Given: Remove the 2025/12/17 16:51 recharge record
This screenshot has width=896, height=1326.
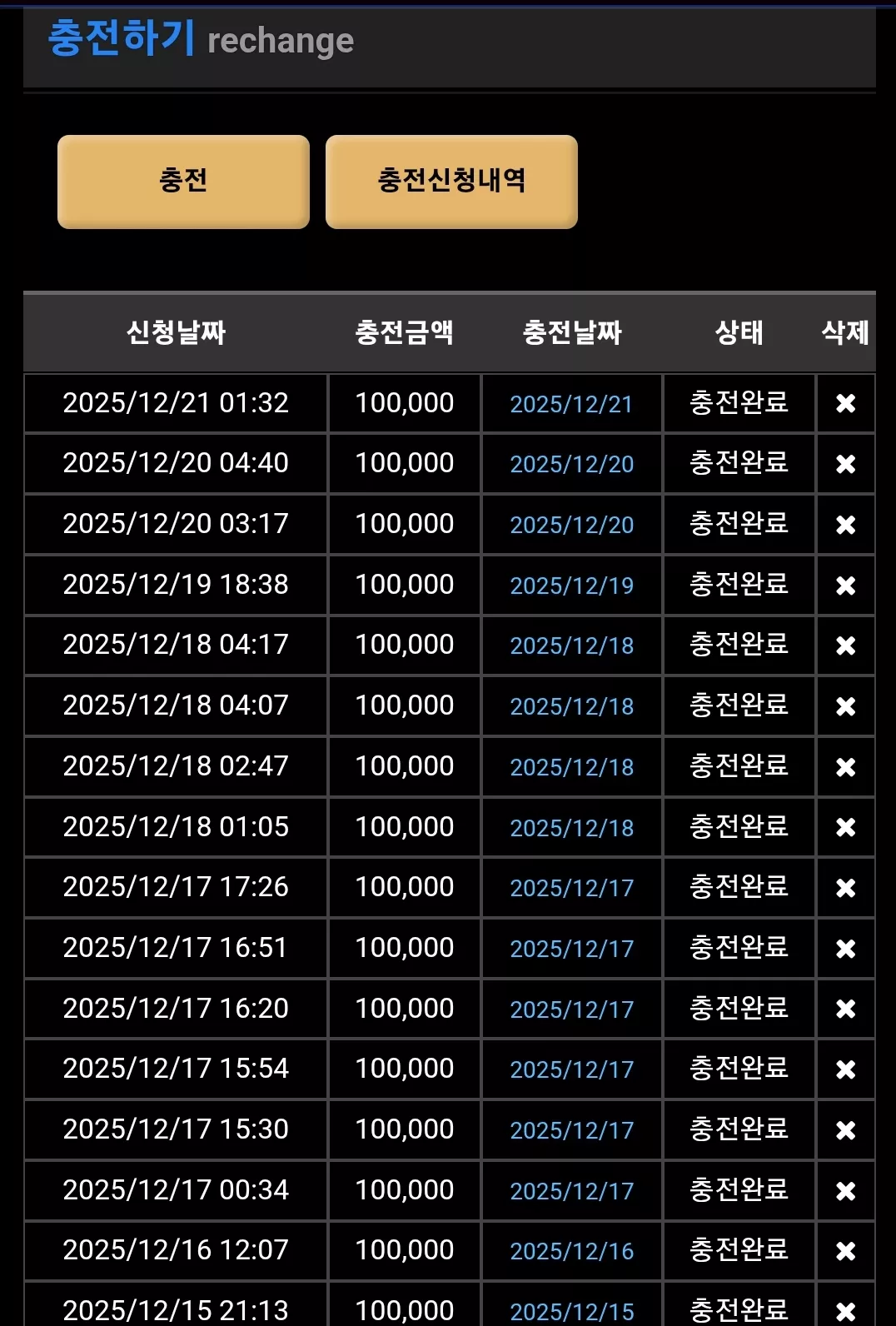Looking at the screenshot, I should coord(845,949).
